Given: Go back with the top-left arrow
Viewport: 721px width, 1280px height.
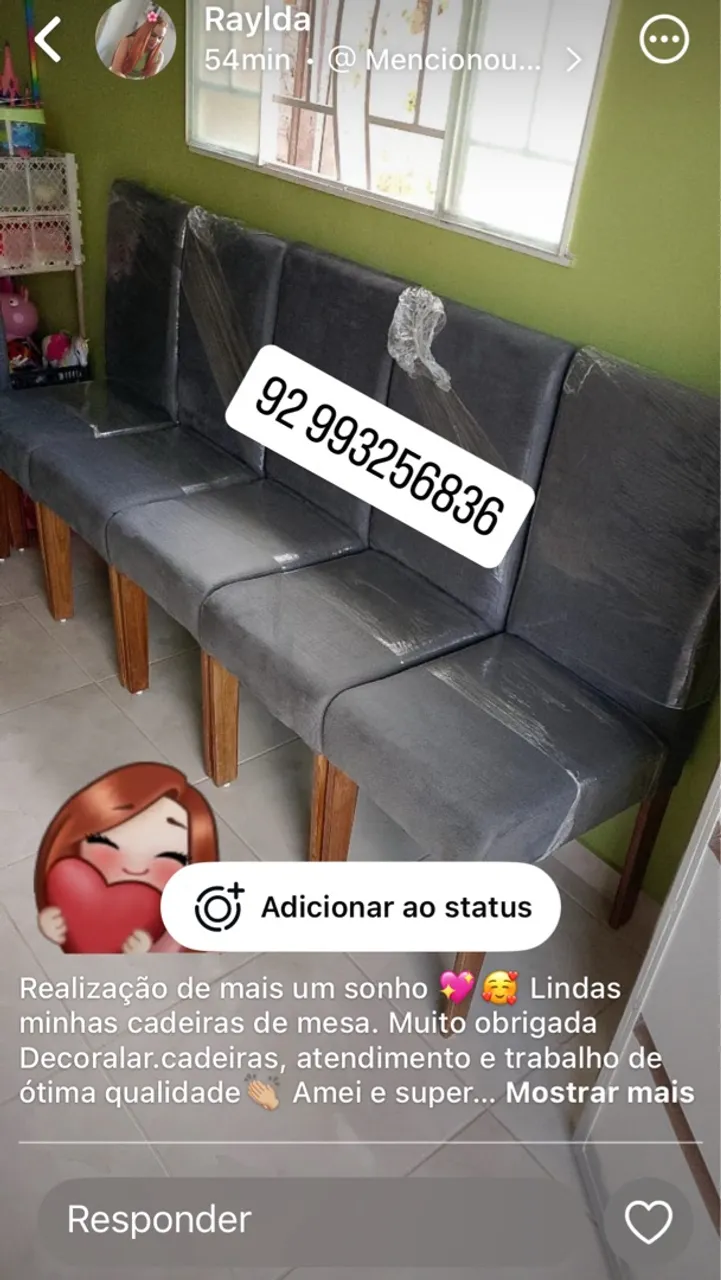Looking at the screenshot, I should point(47,40).
